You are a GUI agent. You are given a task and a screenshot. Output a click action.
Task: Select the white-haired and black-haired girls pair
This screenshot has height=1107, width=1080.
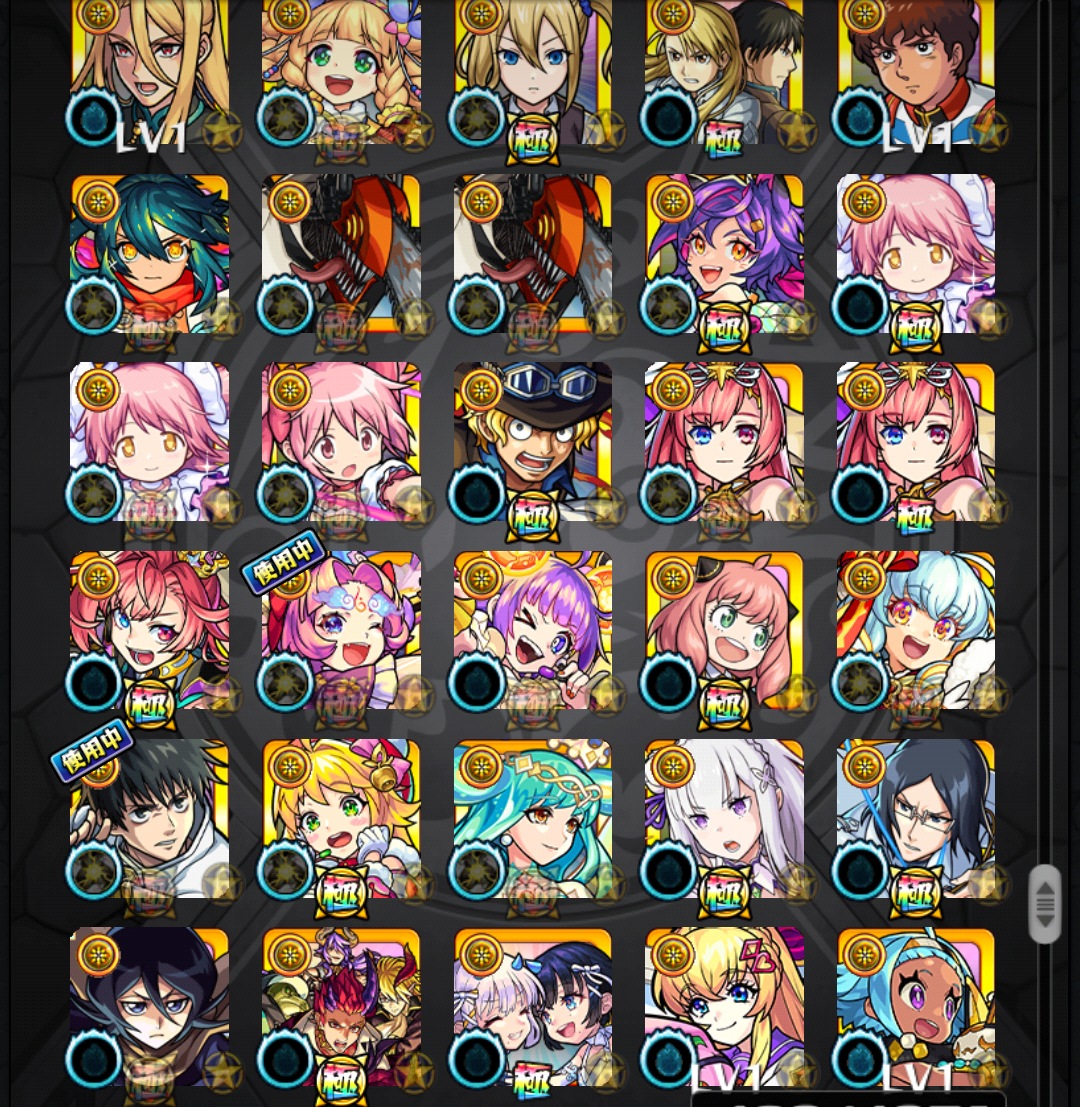(532, 1005)
